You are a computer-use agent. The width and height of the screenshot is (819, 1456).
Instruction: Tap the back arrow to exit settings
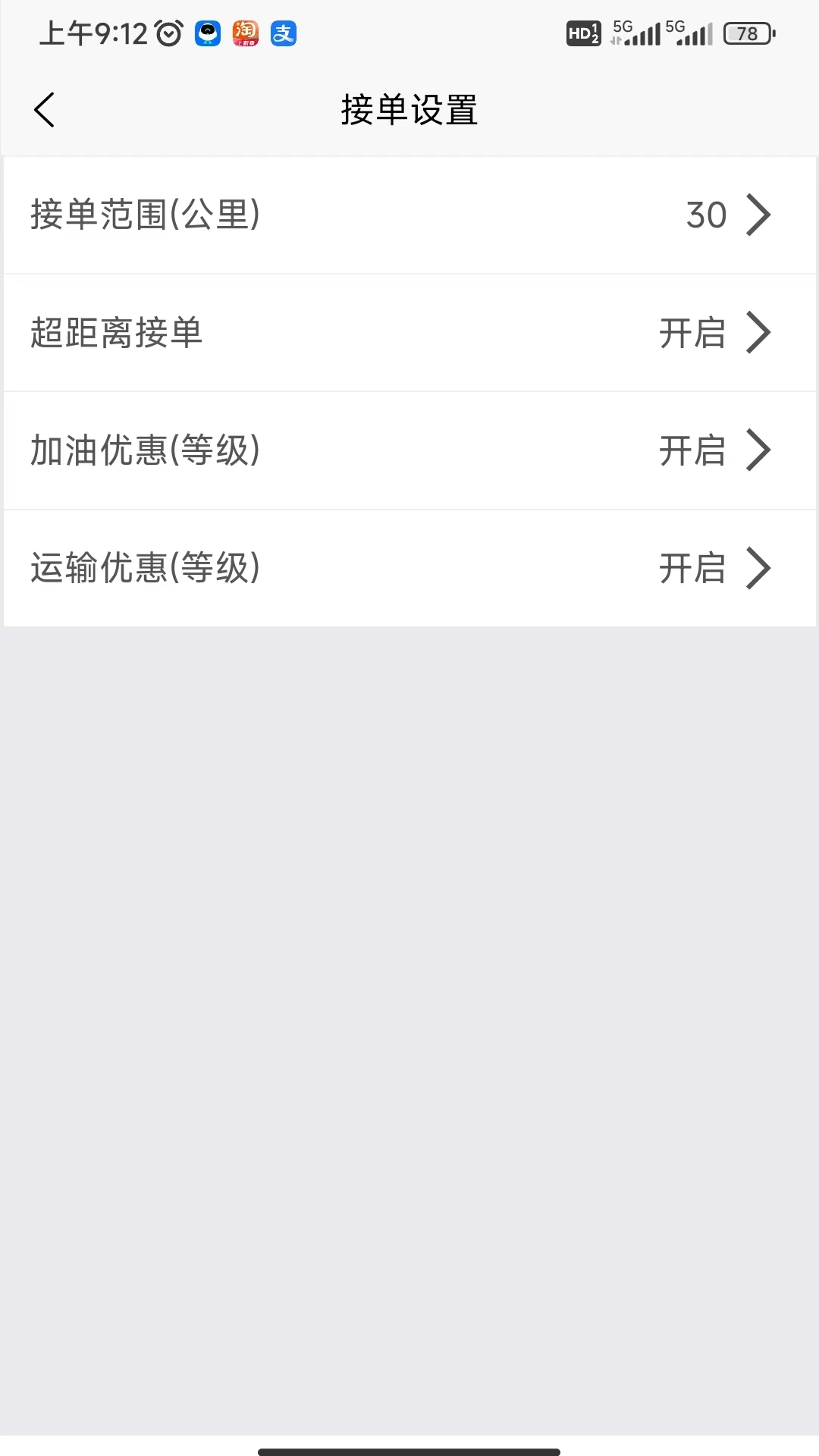click(44, 108)
